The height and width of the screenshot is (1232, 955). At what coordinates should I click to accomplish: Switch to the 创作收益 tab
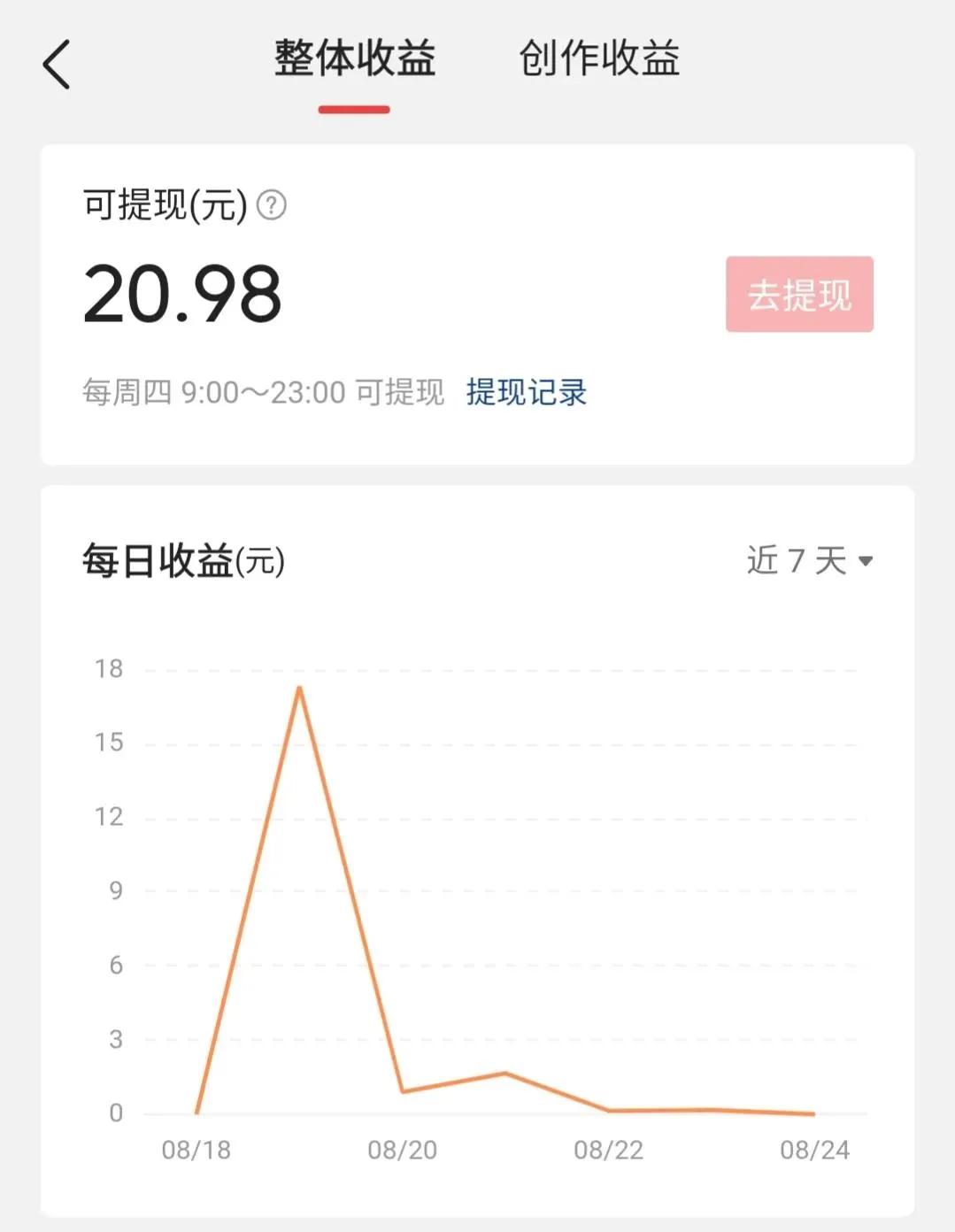coord(599,59)
